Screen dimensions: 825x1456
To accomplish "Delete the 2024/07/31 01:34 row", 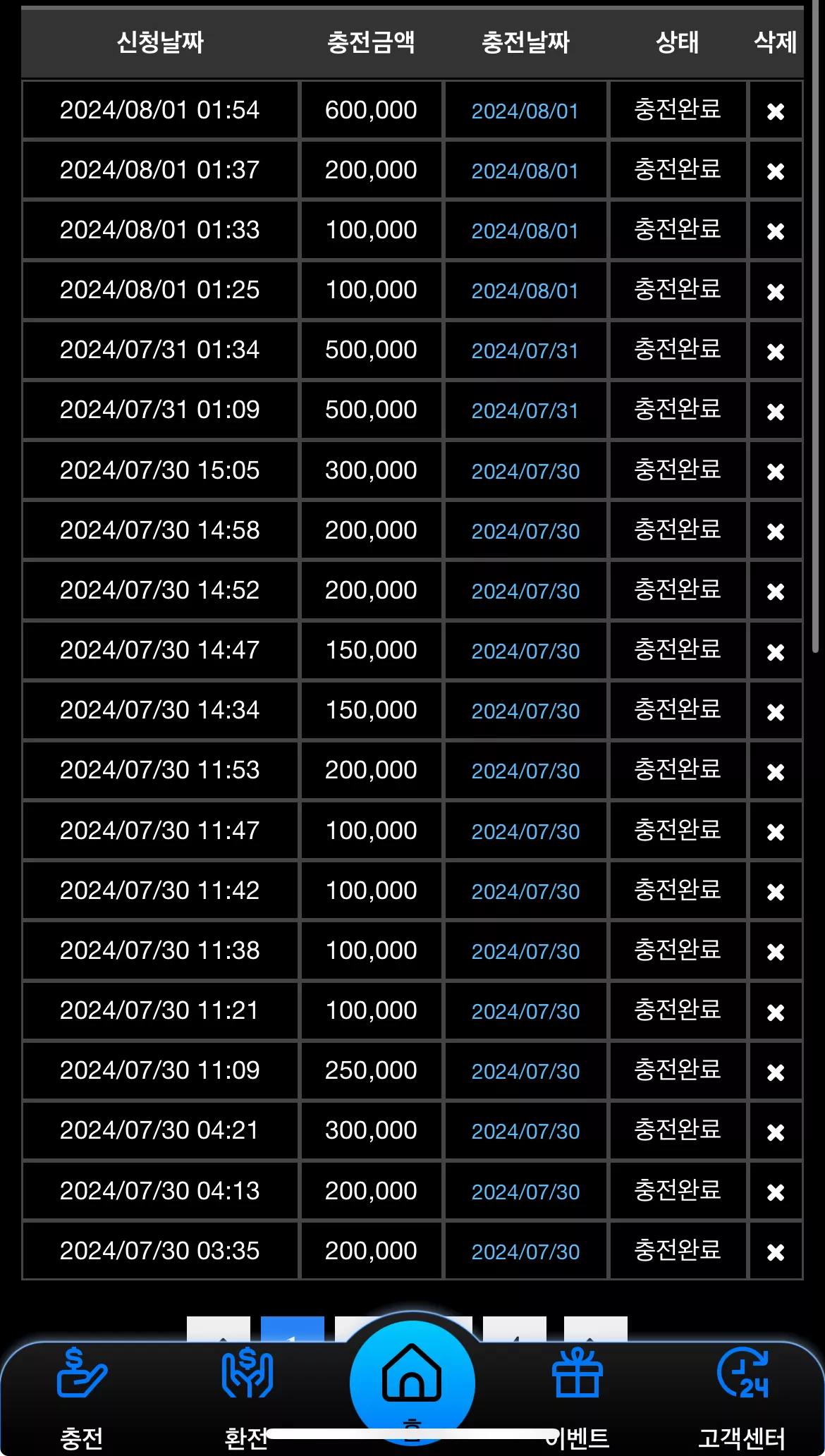I will click(x=776, y=351).
